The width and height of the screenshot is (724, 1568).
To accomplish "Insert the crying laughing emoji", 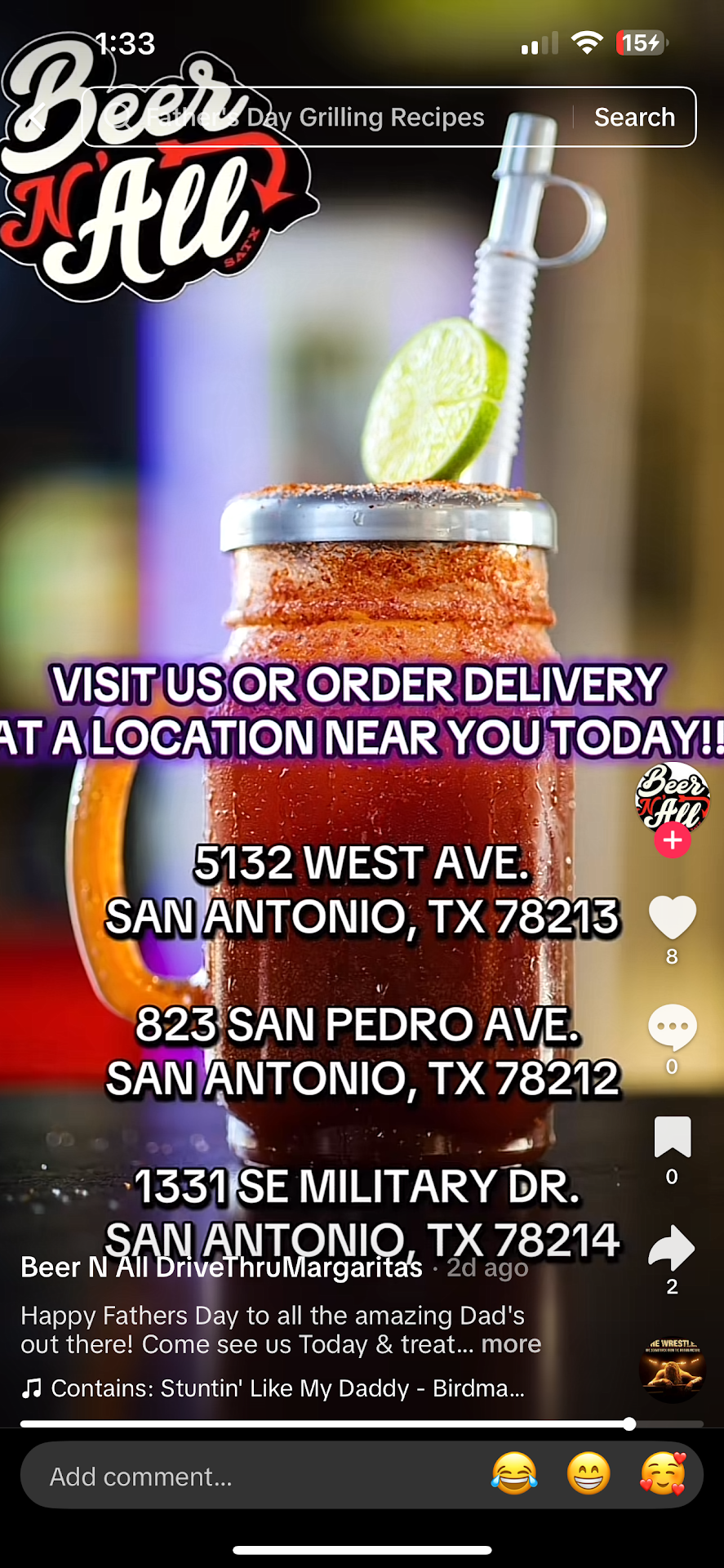I will [x=514, y=1475].
